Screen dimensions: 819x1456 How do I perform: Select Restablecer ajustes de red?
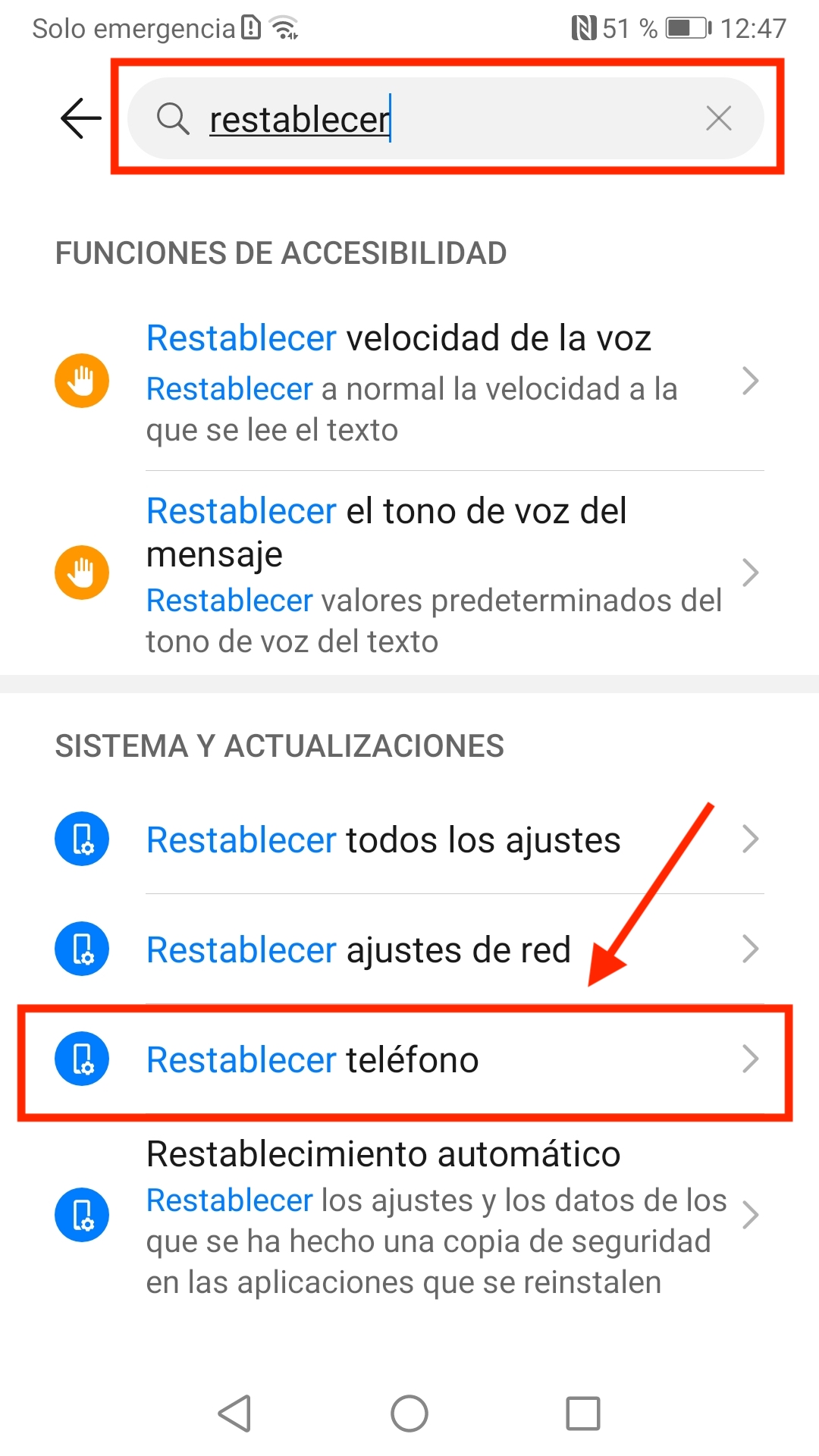[x=409, y=949]
